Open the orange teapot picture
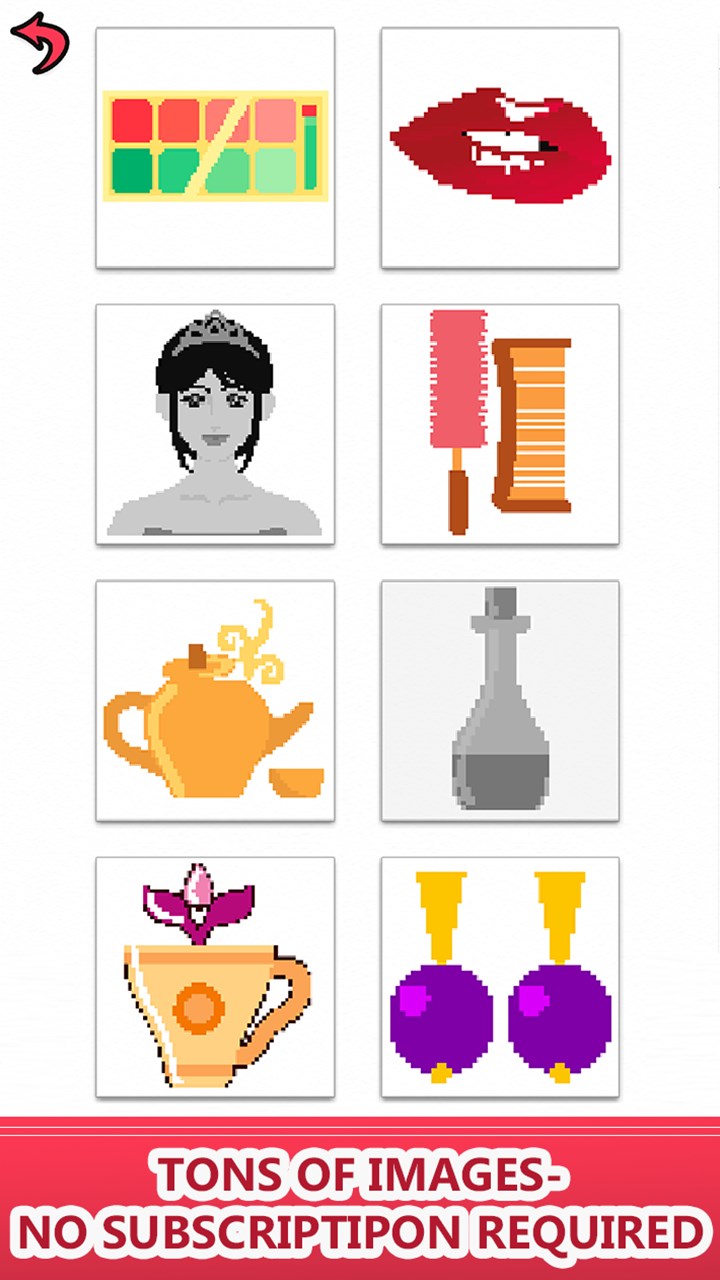 click(215, 700)
